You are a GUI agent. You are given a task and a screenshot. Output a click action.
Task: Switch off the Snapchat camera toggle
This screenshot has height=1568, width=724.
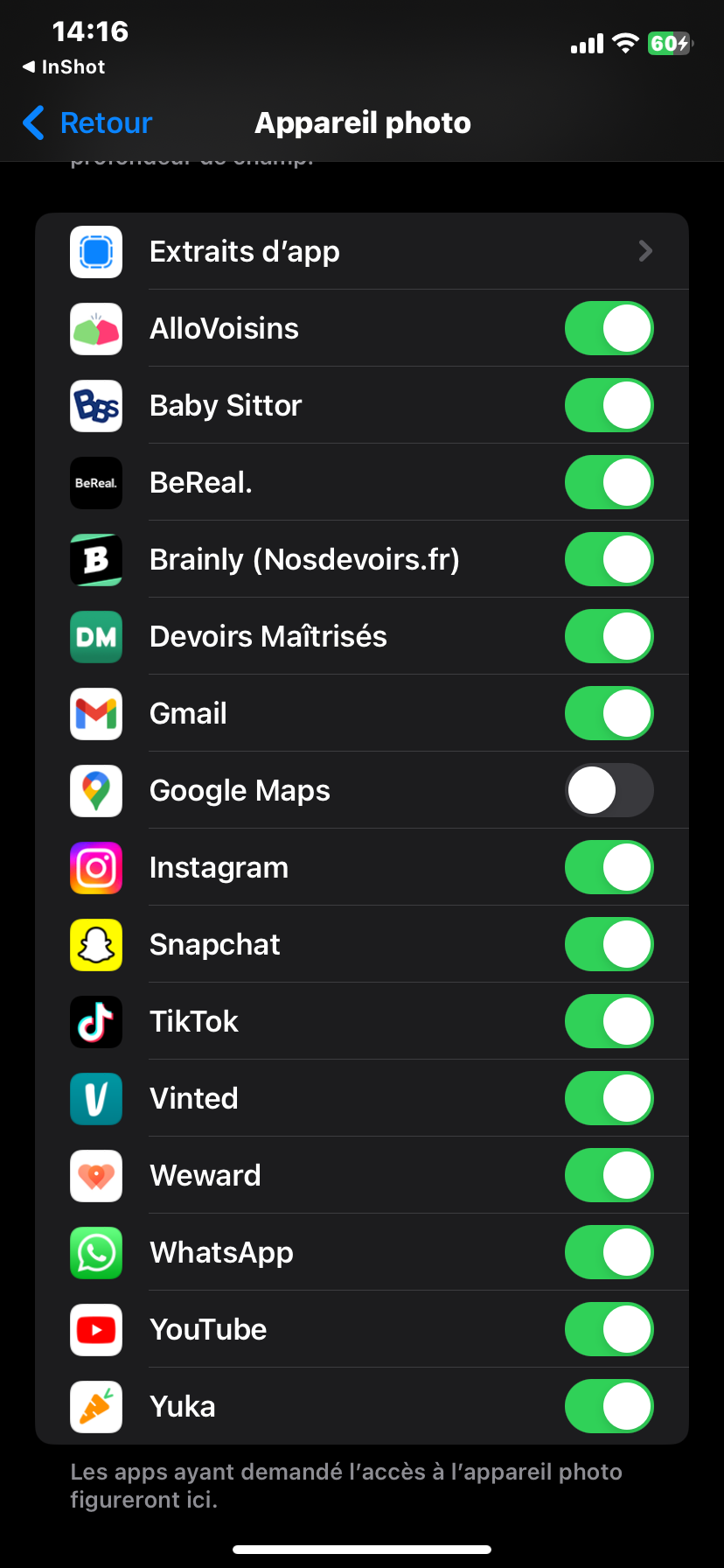609,945
